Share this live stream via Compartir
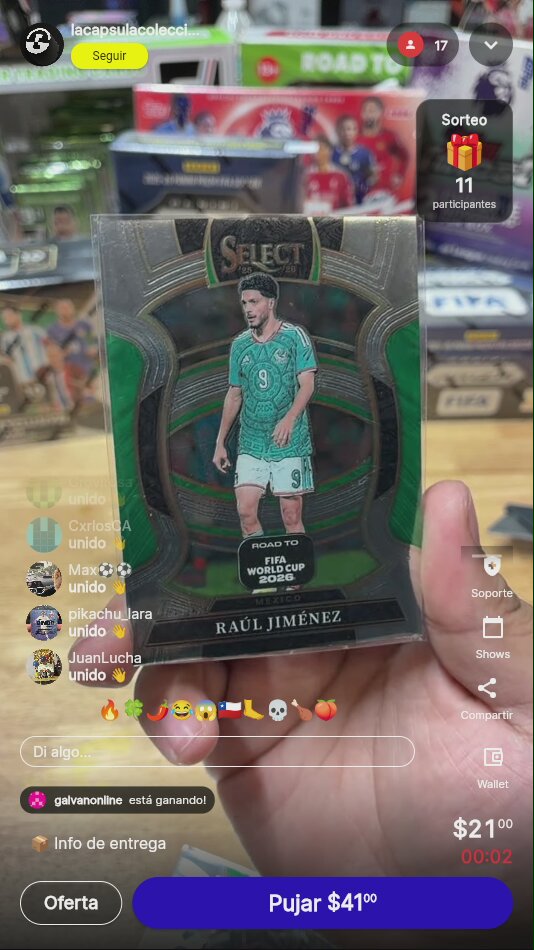The image size is (534, 950). [487, 699]
